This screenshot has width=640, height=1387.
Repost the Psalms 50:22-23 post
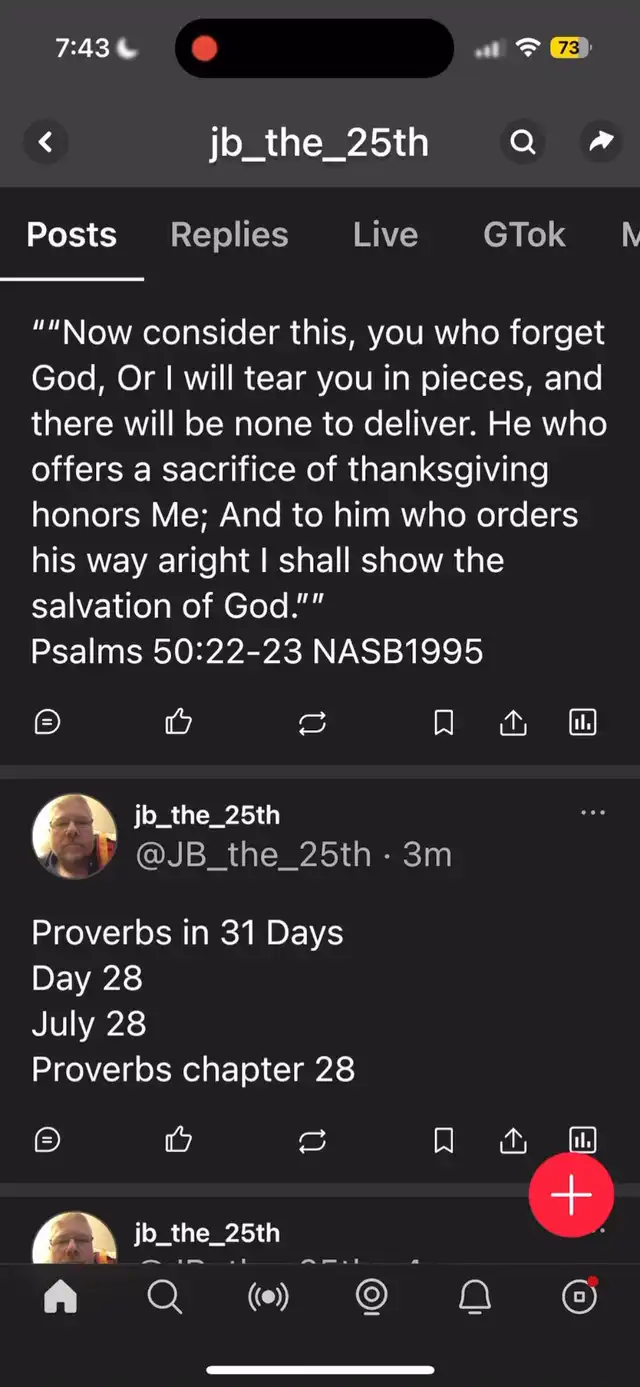coord(312,722)
